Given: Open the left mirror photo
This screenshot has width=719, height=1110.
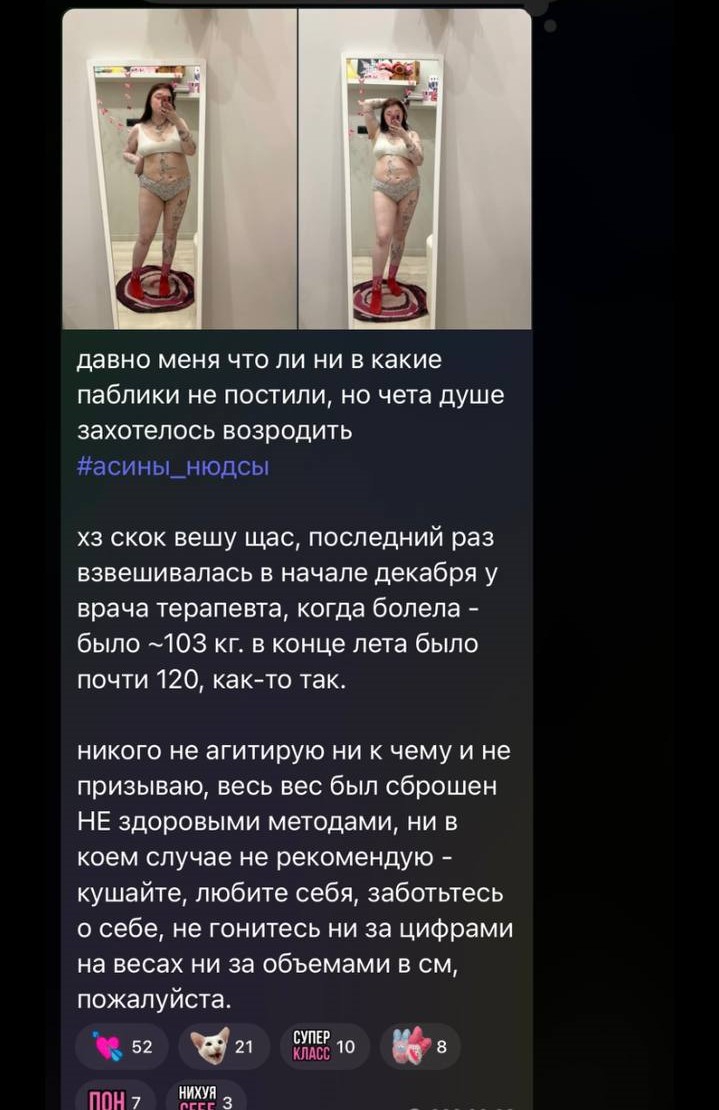Looking at the screenshot, I should (180, 169).
